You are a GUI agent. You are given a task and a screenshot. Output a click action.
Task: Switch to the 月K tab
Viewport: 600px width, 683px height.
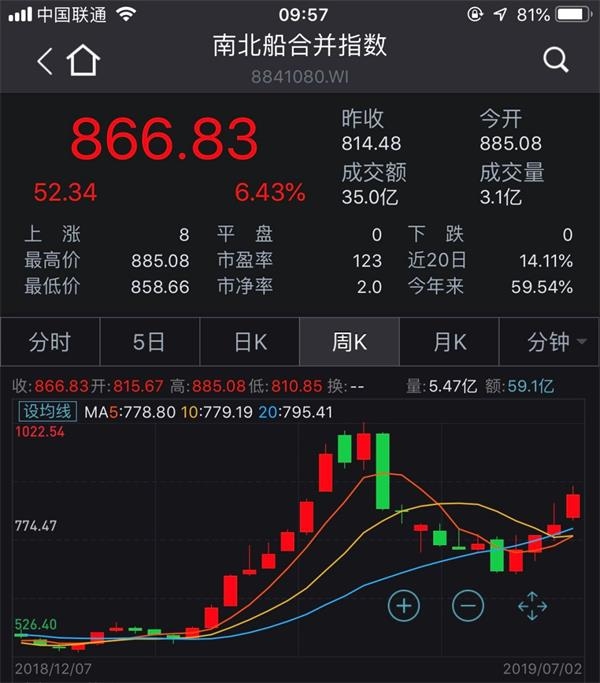click(449, 342)
